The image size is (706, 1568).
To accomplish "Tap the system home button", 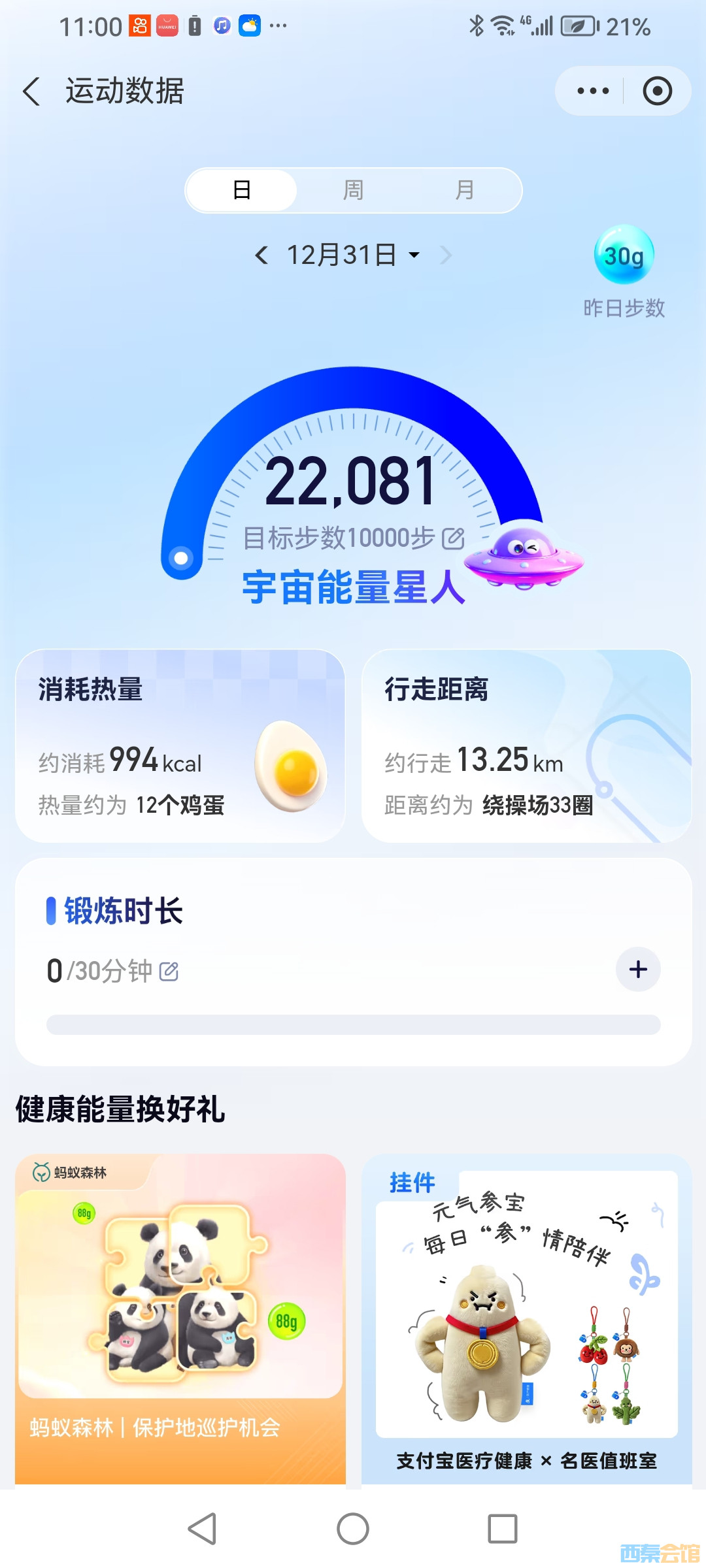I will point(353,1529).
